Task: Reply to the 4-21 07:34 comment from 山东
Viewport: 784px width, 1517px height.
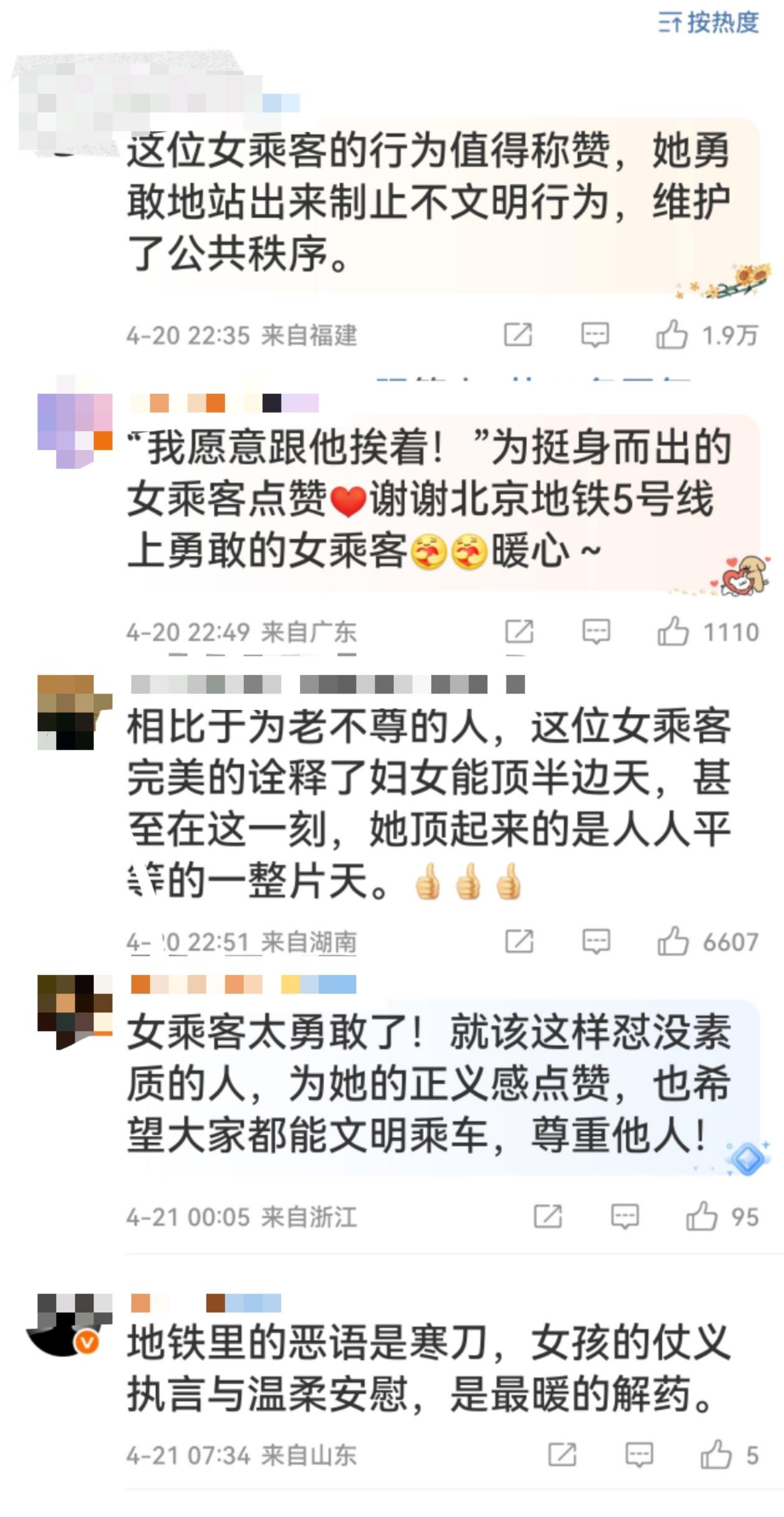Action: point(639,1455)
